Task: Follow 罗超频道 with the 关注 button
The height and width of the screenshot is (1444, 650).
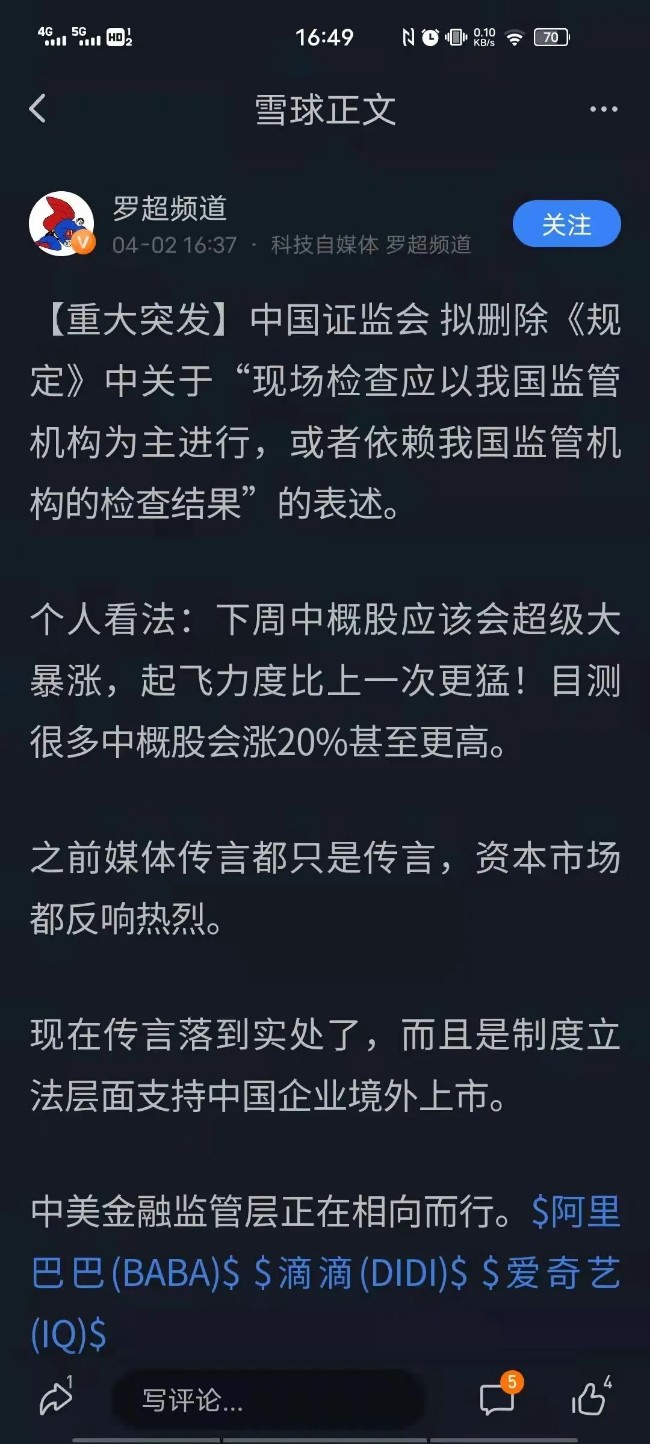Action: [x=567, y=225]
